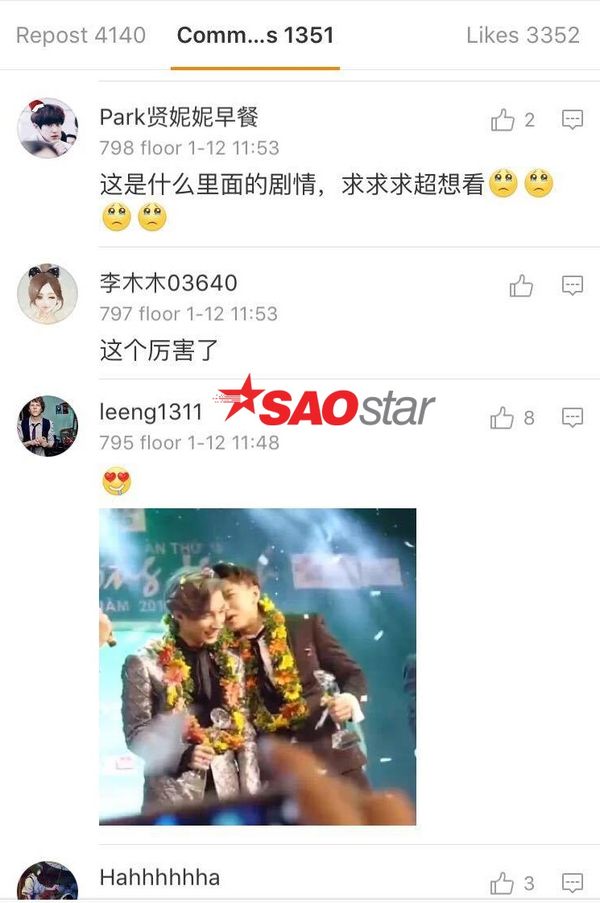This screenshot has height=903, width=600.
Task: Open leeng1311's profile avatar
Action: click(47, 425)
